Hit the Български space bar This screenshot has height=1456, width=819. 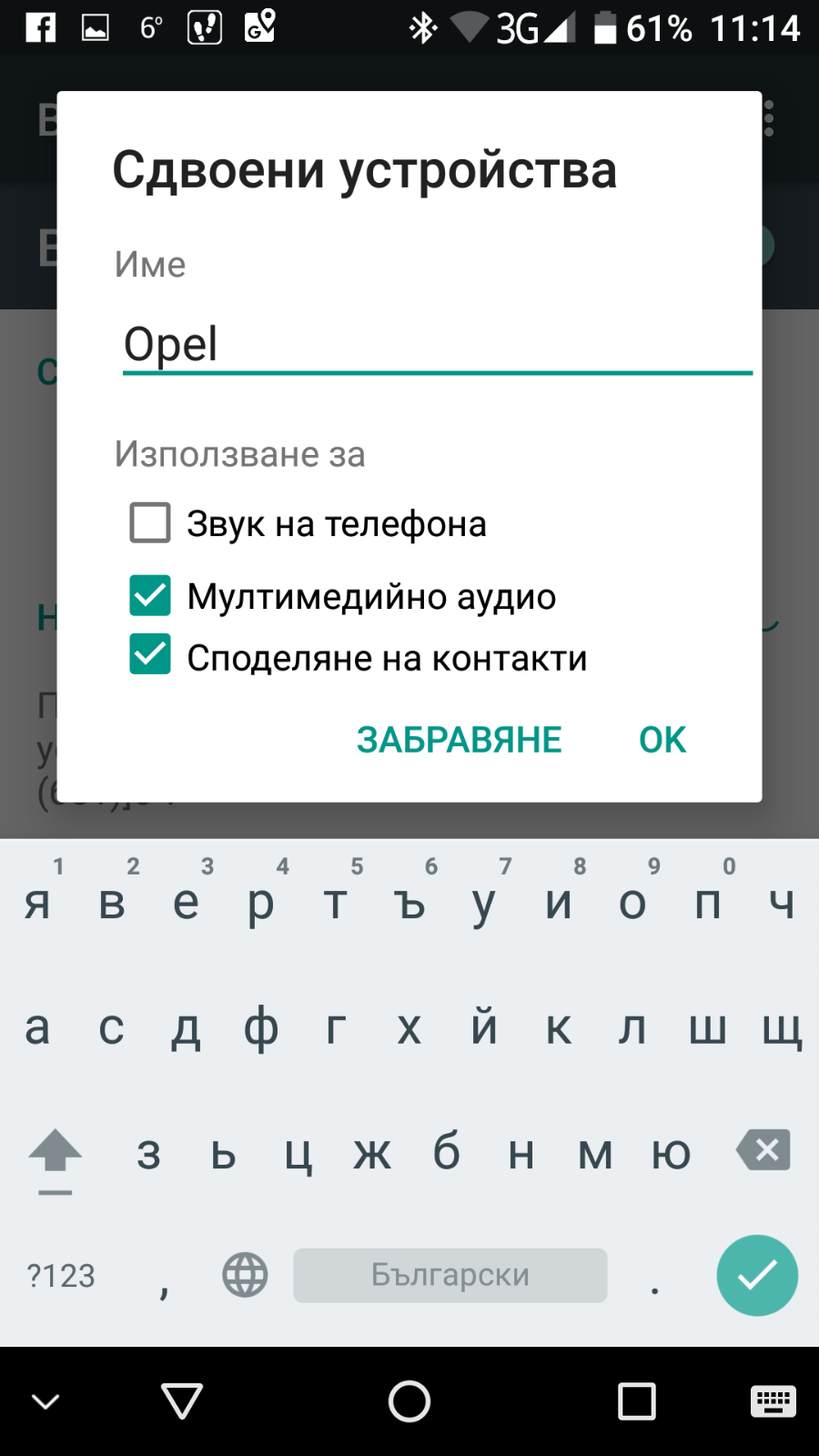coord(450,1275)
